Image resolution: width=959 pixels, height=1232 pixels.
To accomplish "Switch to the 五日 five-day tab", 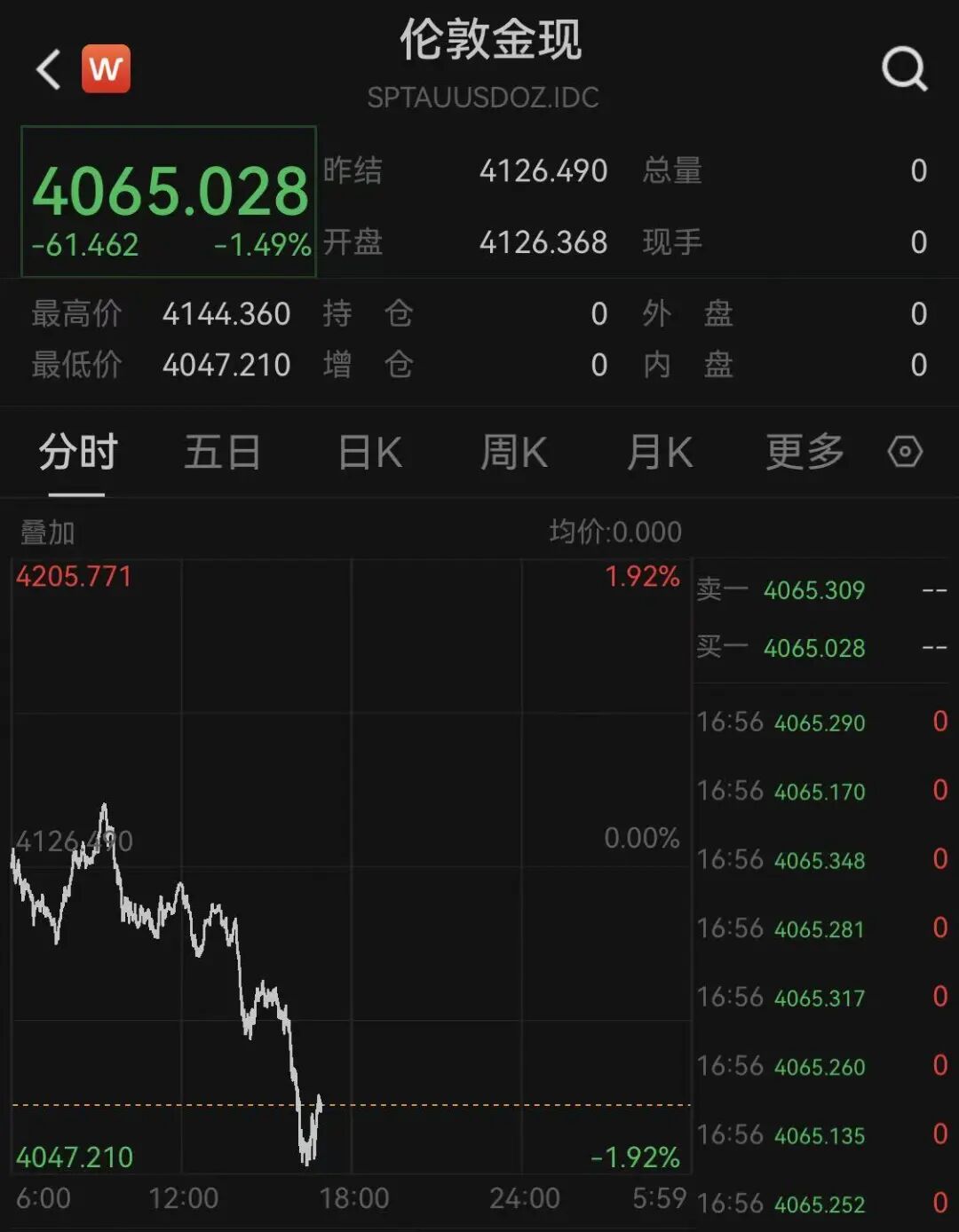I will 222,453.
